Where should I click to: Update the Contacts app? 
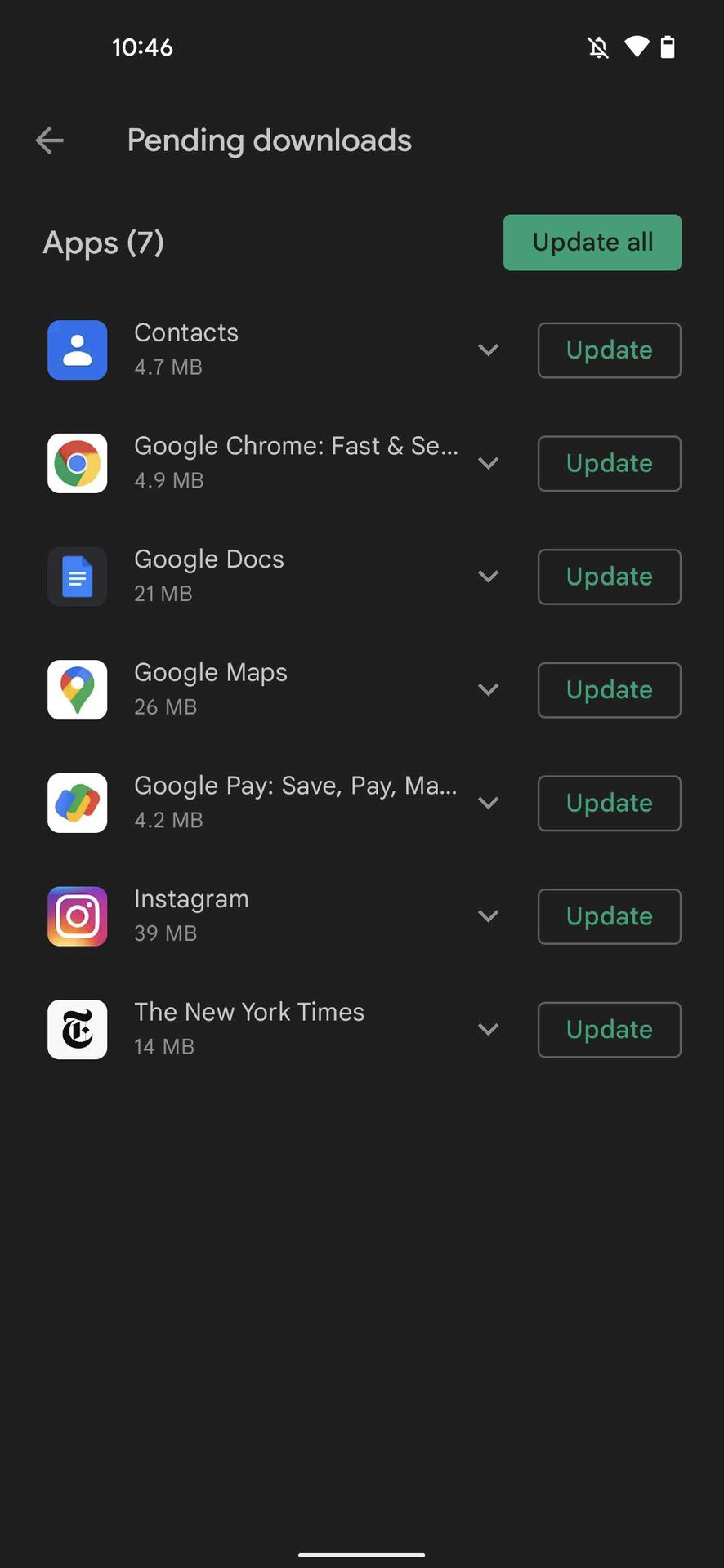[x=609, y=350]
